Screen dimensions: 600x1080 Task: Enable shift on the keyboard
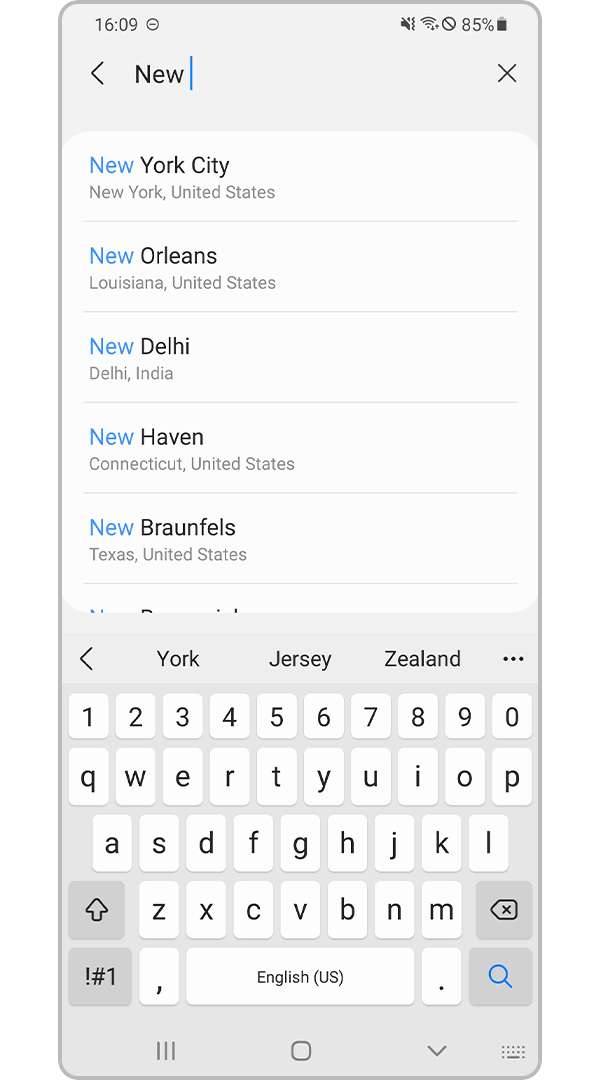tap(96, 911)
